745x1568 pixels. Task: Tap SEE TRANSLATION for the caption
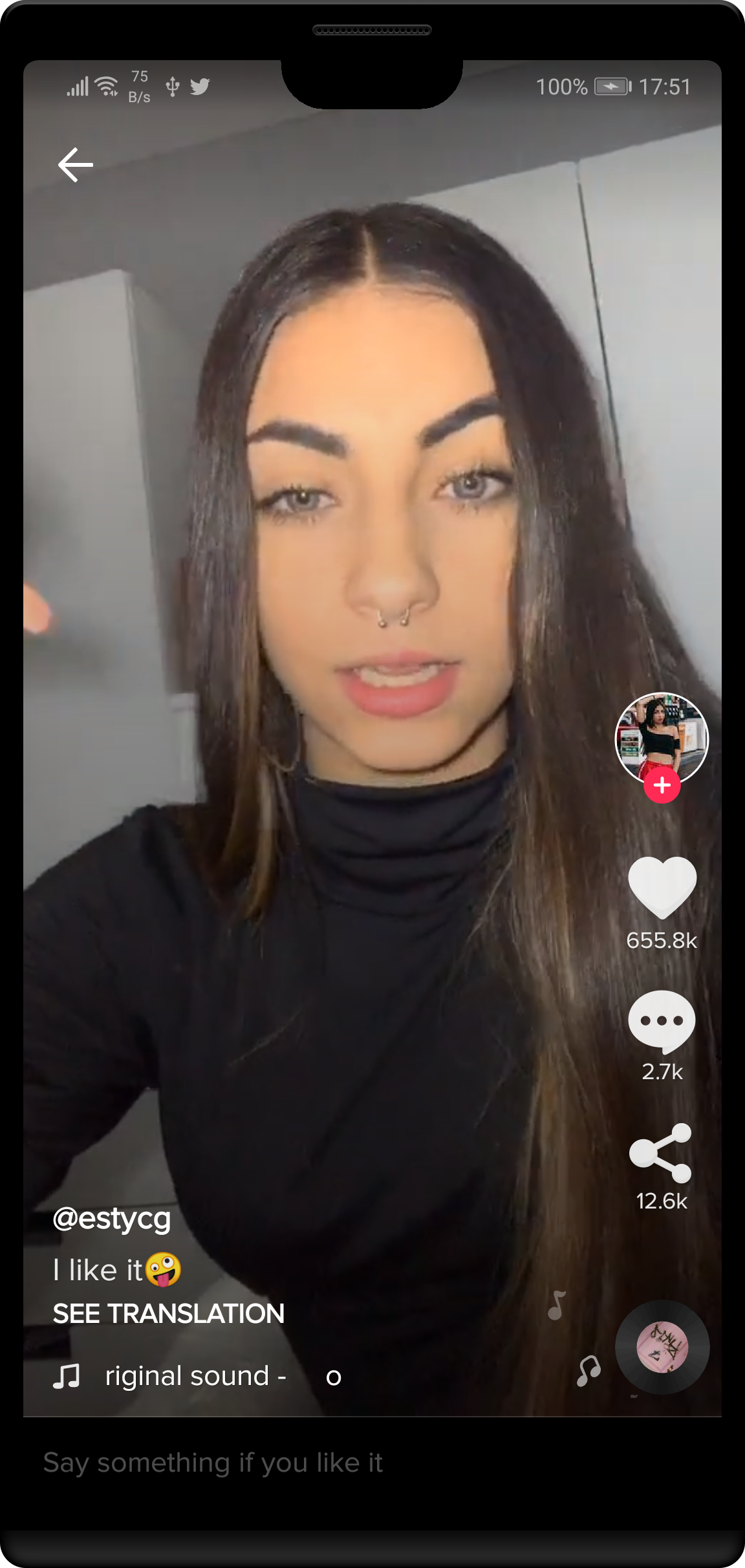tap(168, 1313)
